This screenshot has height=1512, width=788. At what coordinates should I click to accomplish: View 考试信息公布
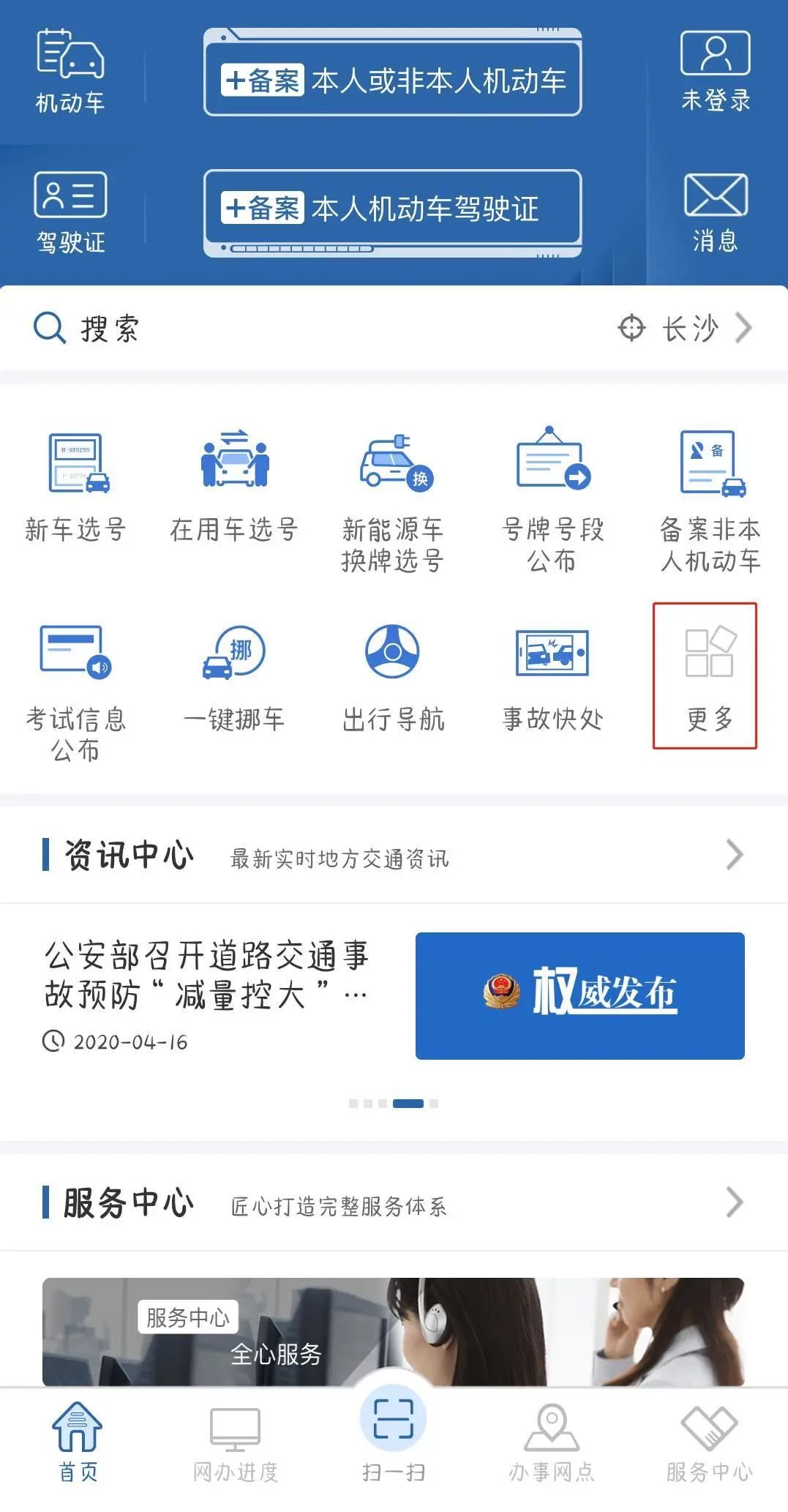coord(76,688)
